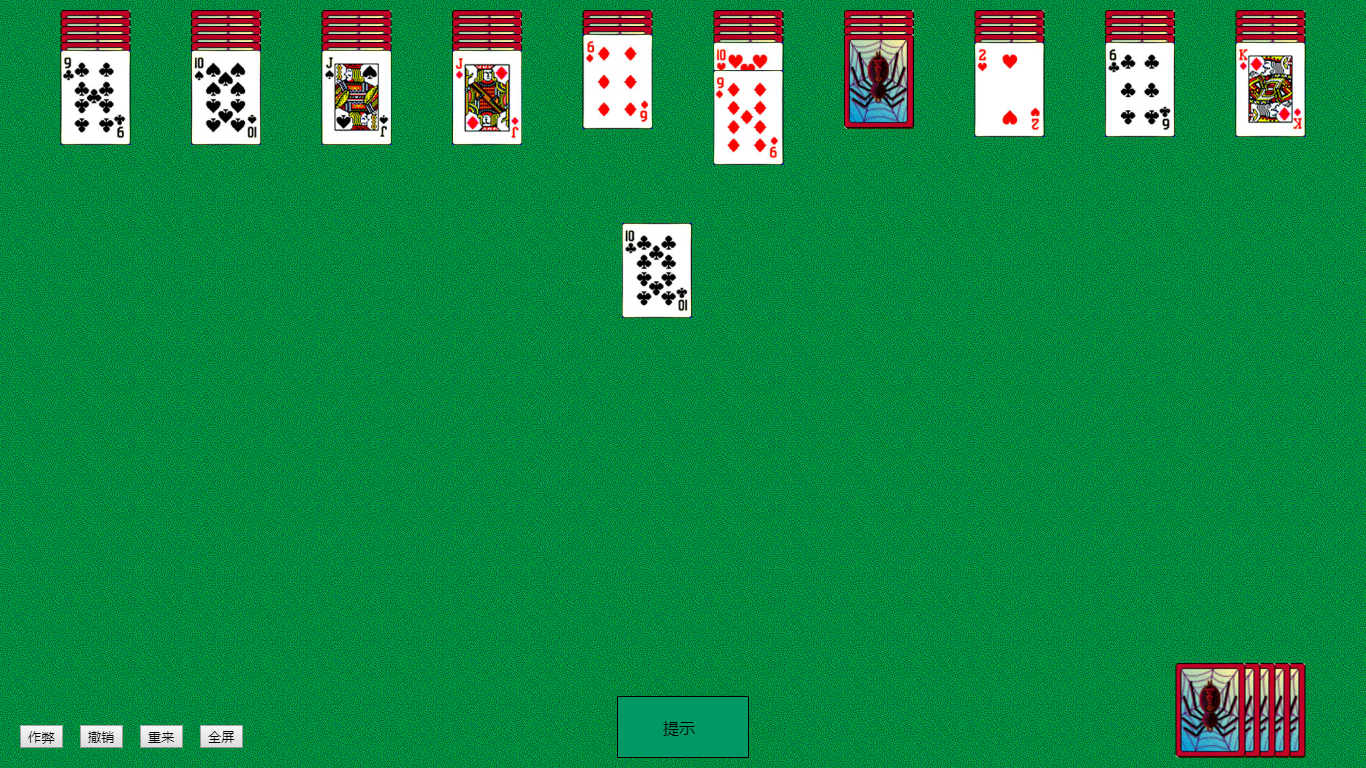Tap the 6 of clubs card
Image resolution: width=1366 pixels, height=768 pixels.
pyautogui.click(x=1140, y=90)
